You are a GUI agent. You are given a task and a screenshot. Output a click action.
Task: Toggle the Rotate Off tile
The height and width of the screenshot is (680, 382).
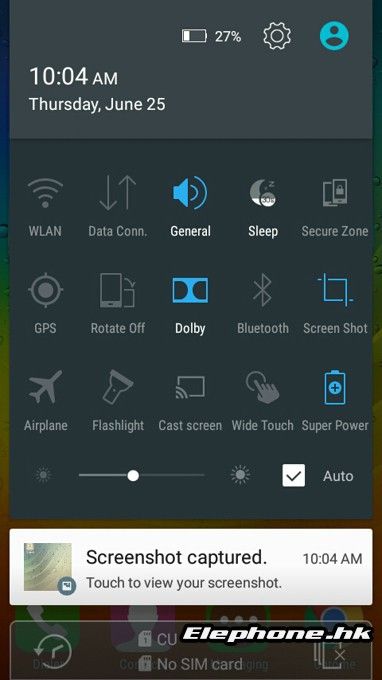(118, 304)
